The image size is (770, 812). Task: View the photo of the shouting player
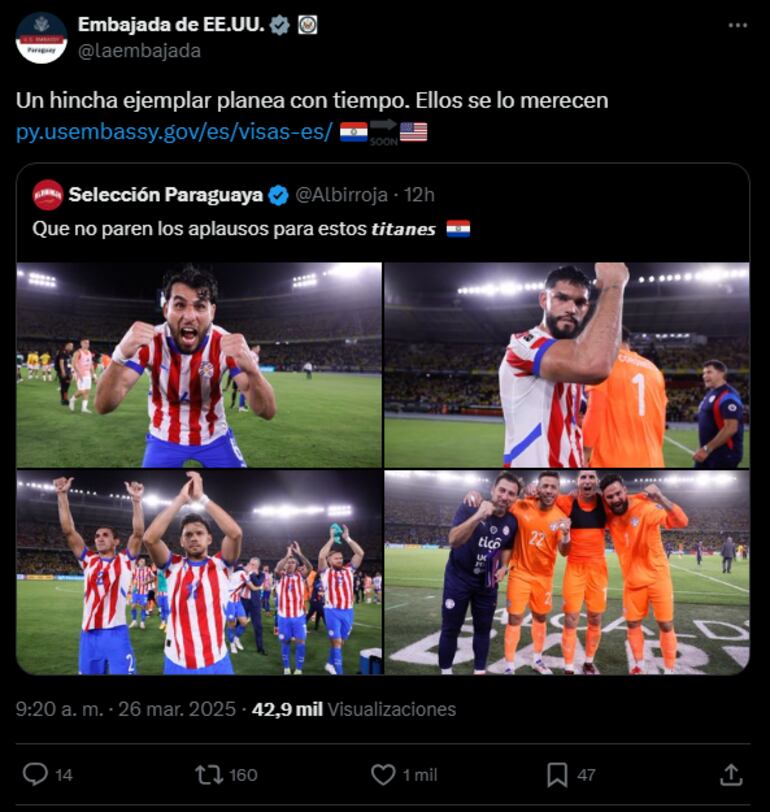199,365
